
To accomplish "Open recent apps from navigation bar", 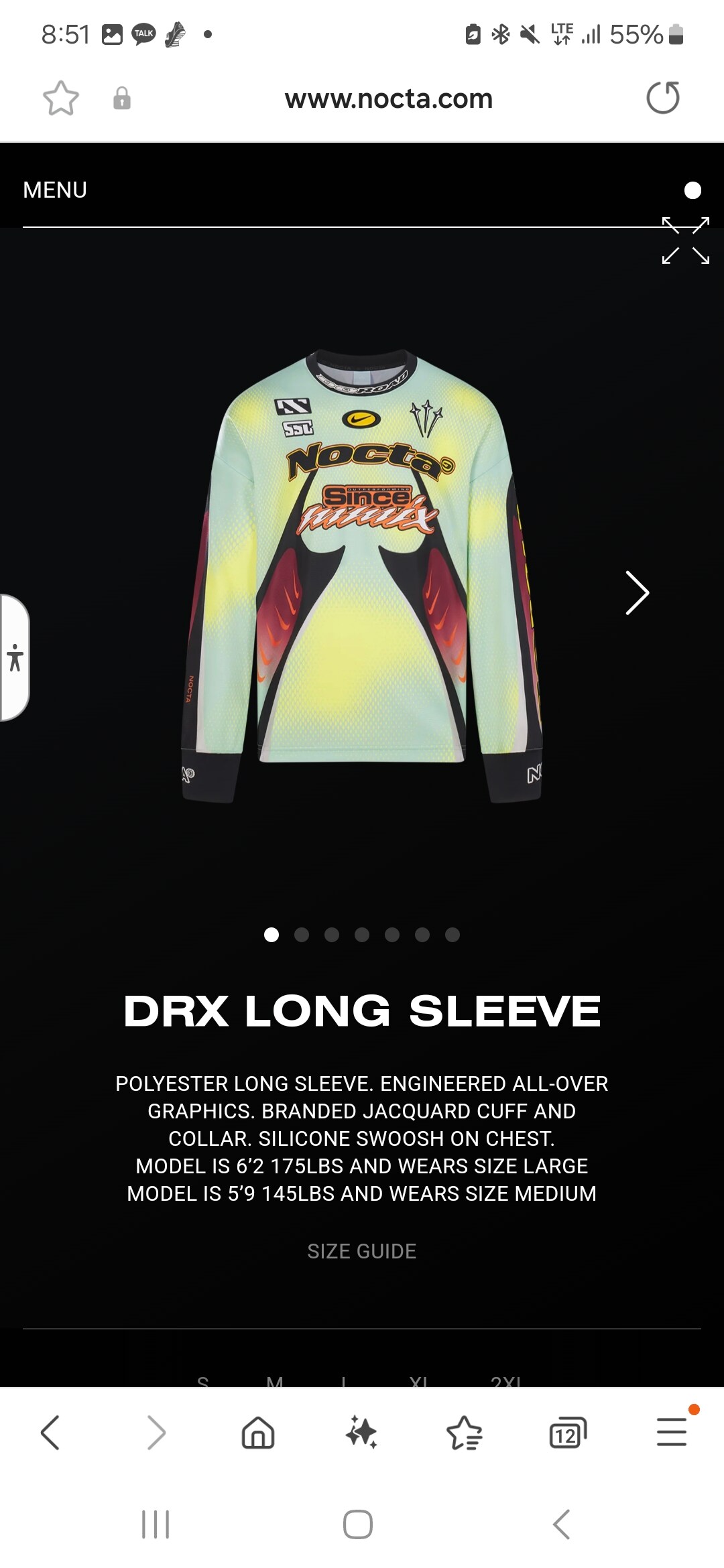I will (156, 1524).
